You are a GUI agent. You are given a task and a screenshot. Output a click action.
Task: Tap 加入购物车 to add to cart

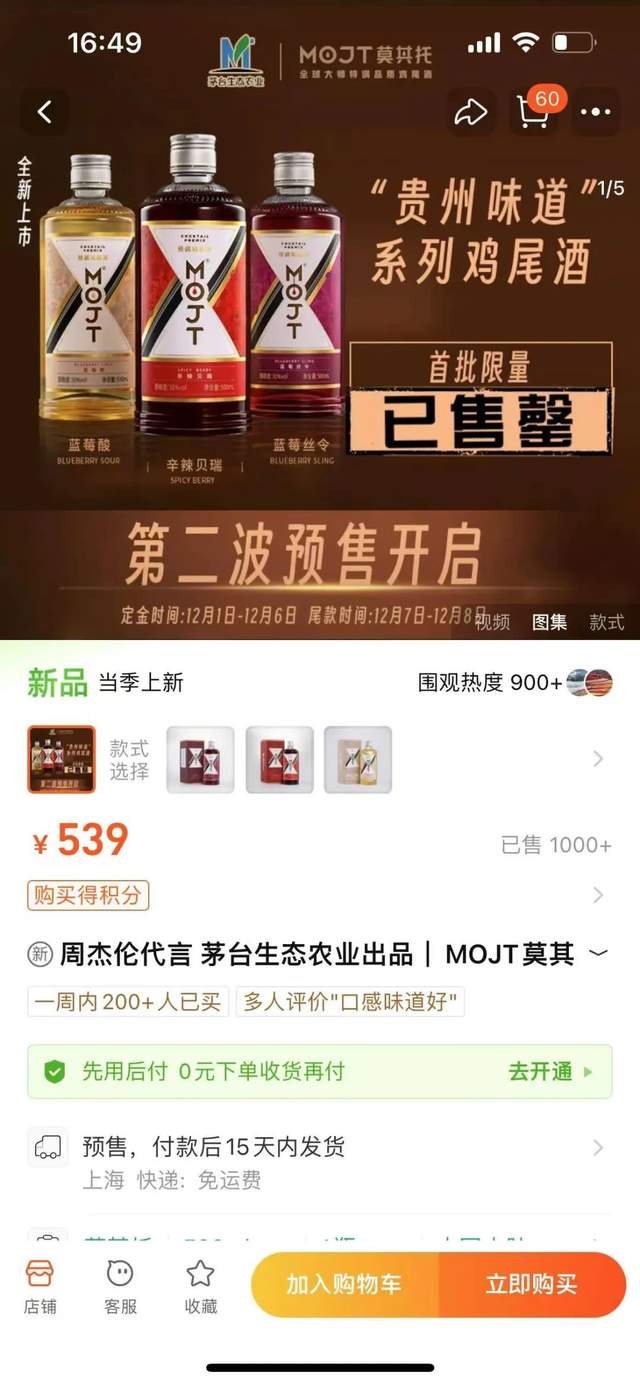[x=344, y=1284]
